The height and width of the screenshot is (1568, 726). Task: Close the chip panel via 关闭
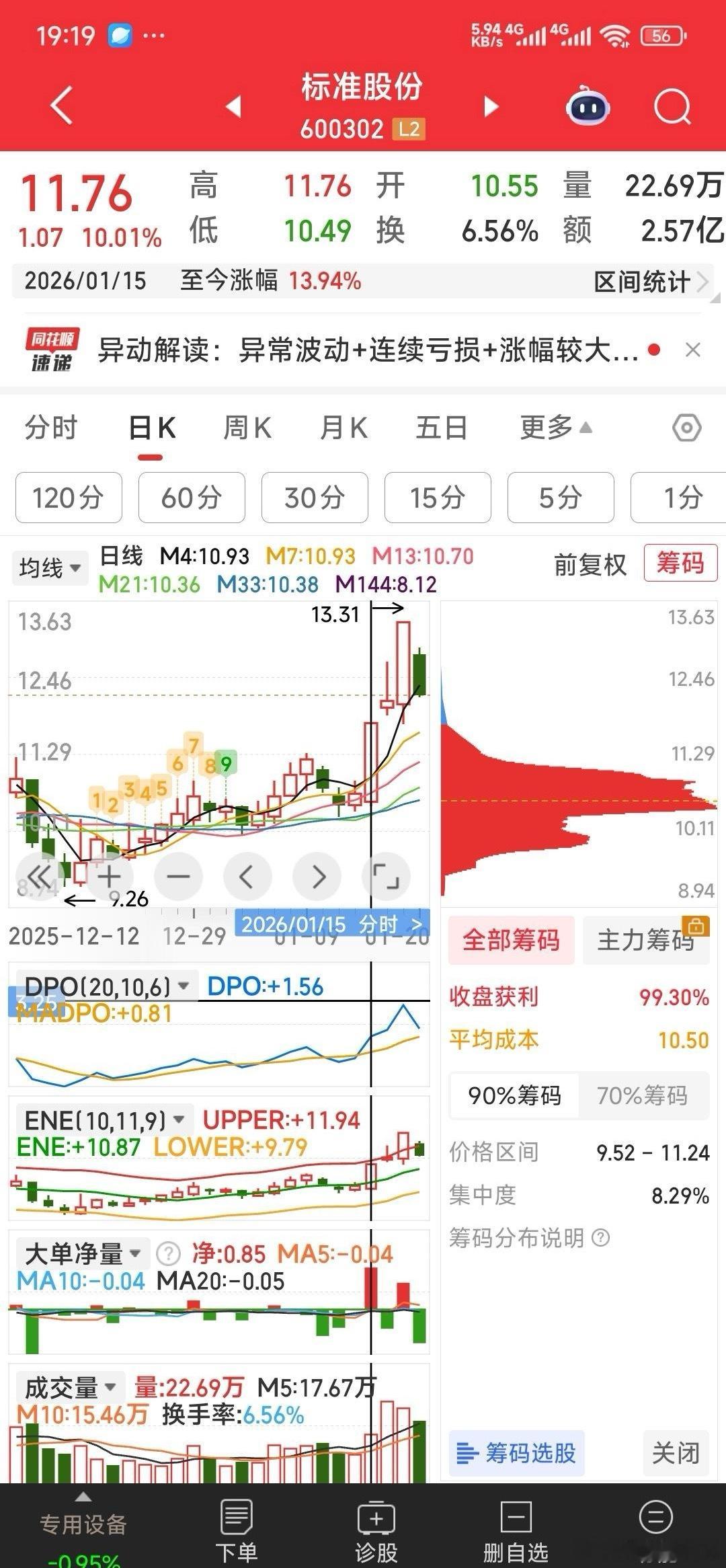(676, 1452)
